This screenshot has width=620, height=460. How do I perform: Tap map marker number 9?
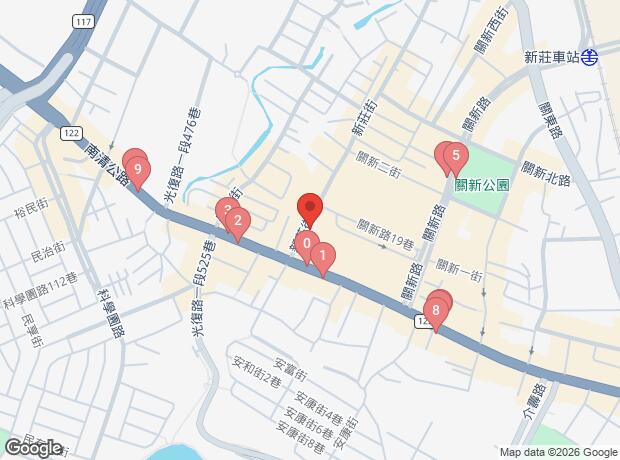(138, 170)
